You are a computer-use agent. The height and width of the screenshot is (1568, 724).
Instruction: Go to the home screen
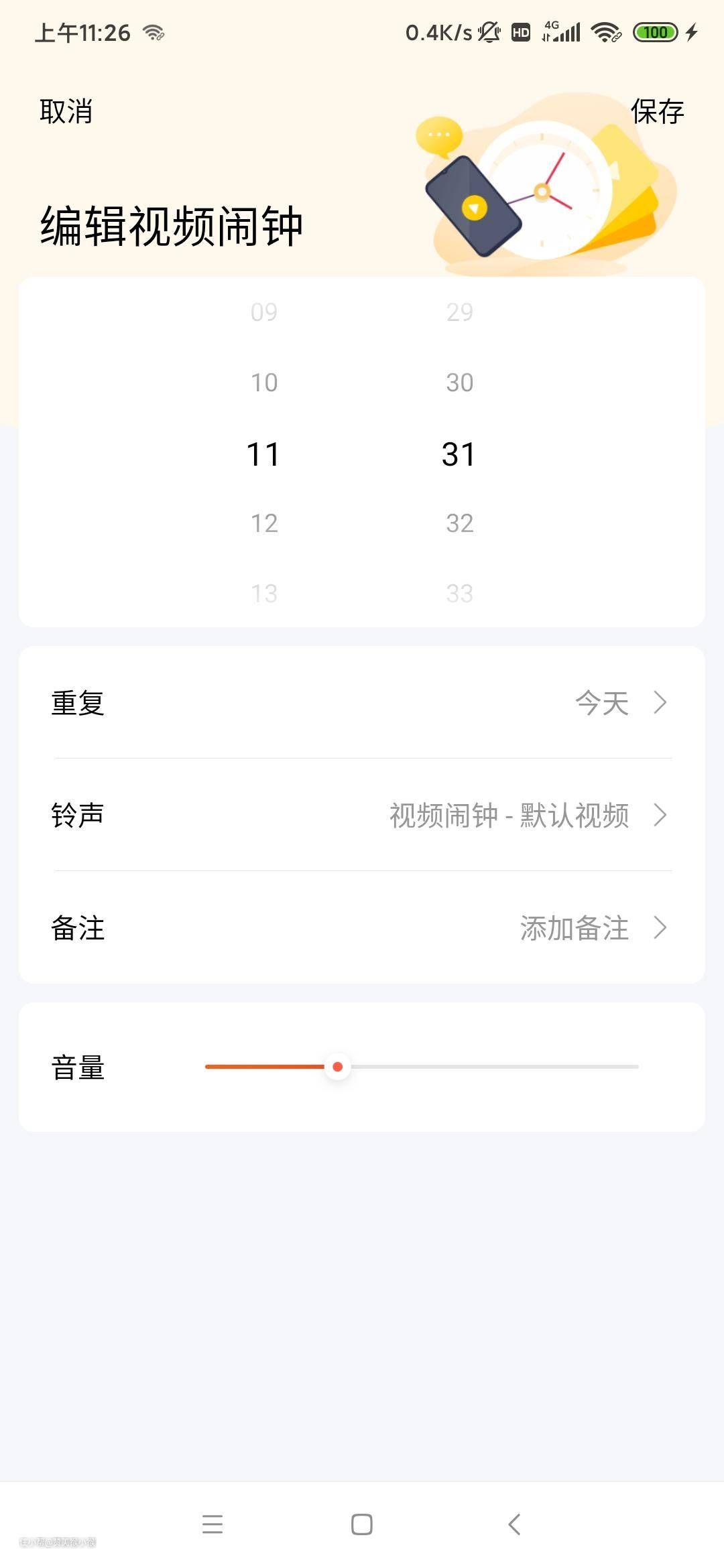(362, 1524)
